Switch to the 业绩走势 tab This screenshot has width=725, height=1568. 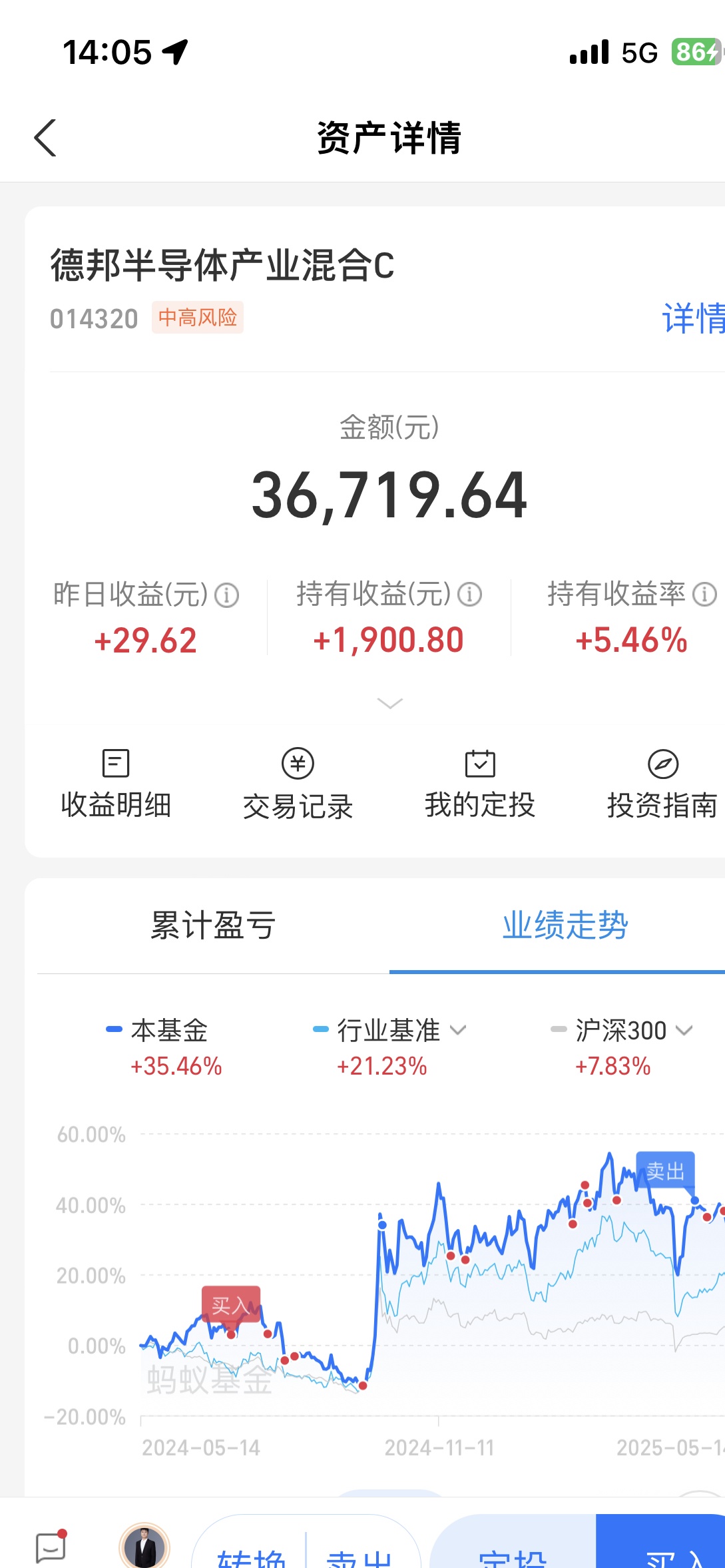(x=565, y=925)
